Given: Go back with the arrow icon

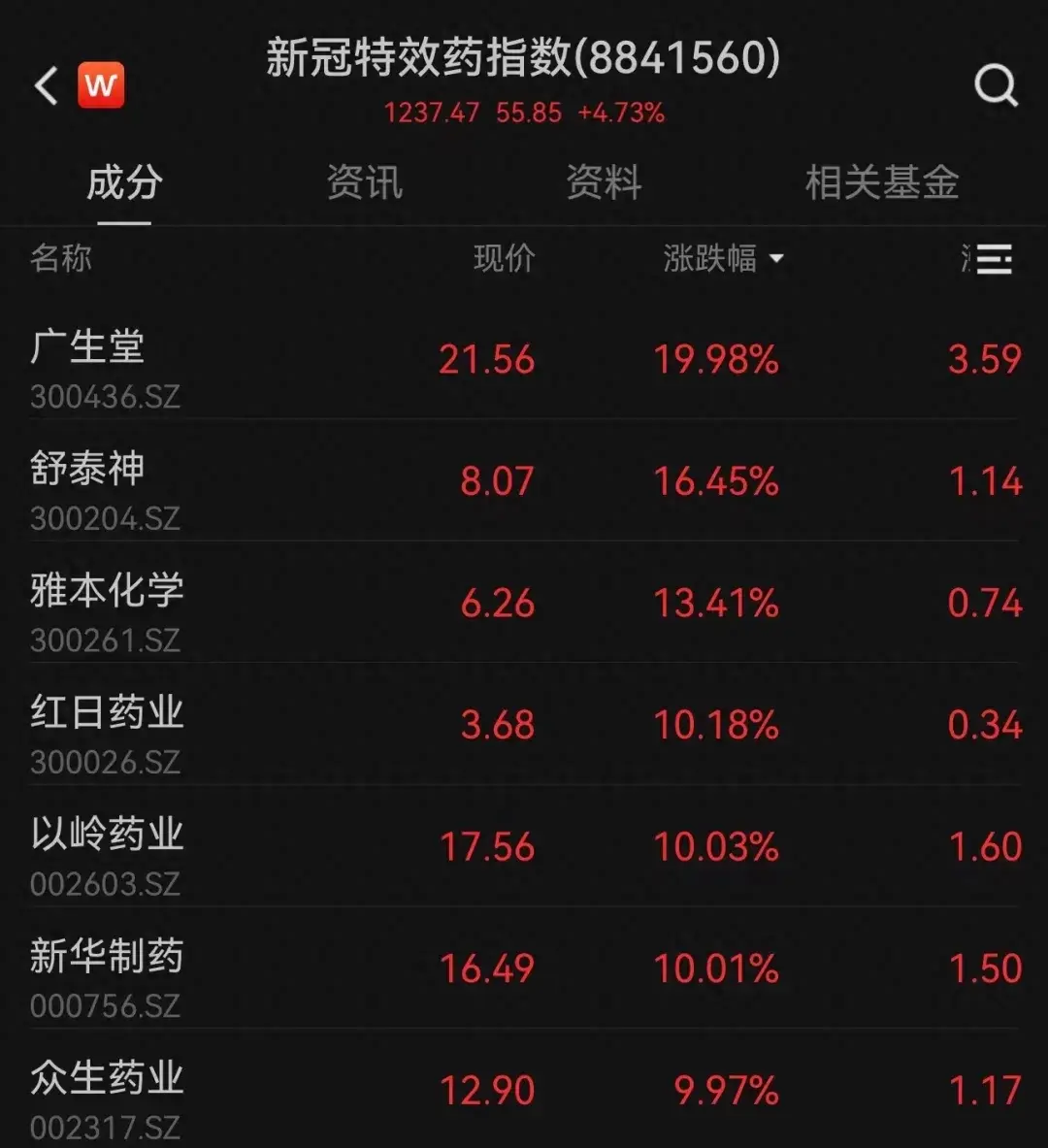Looking at the screenshot, I should (47, 85).
